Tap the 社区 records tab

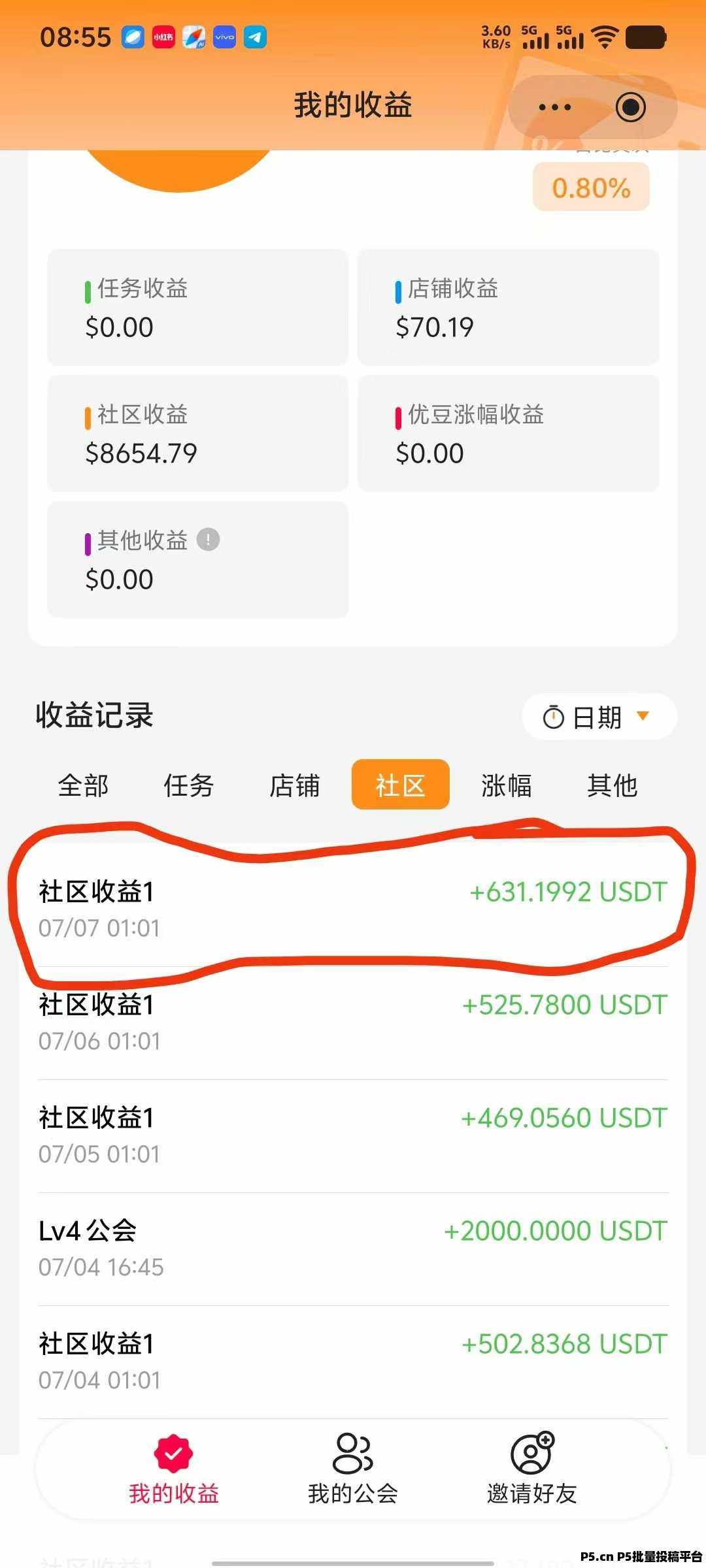tap(400, 785)
